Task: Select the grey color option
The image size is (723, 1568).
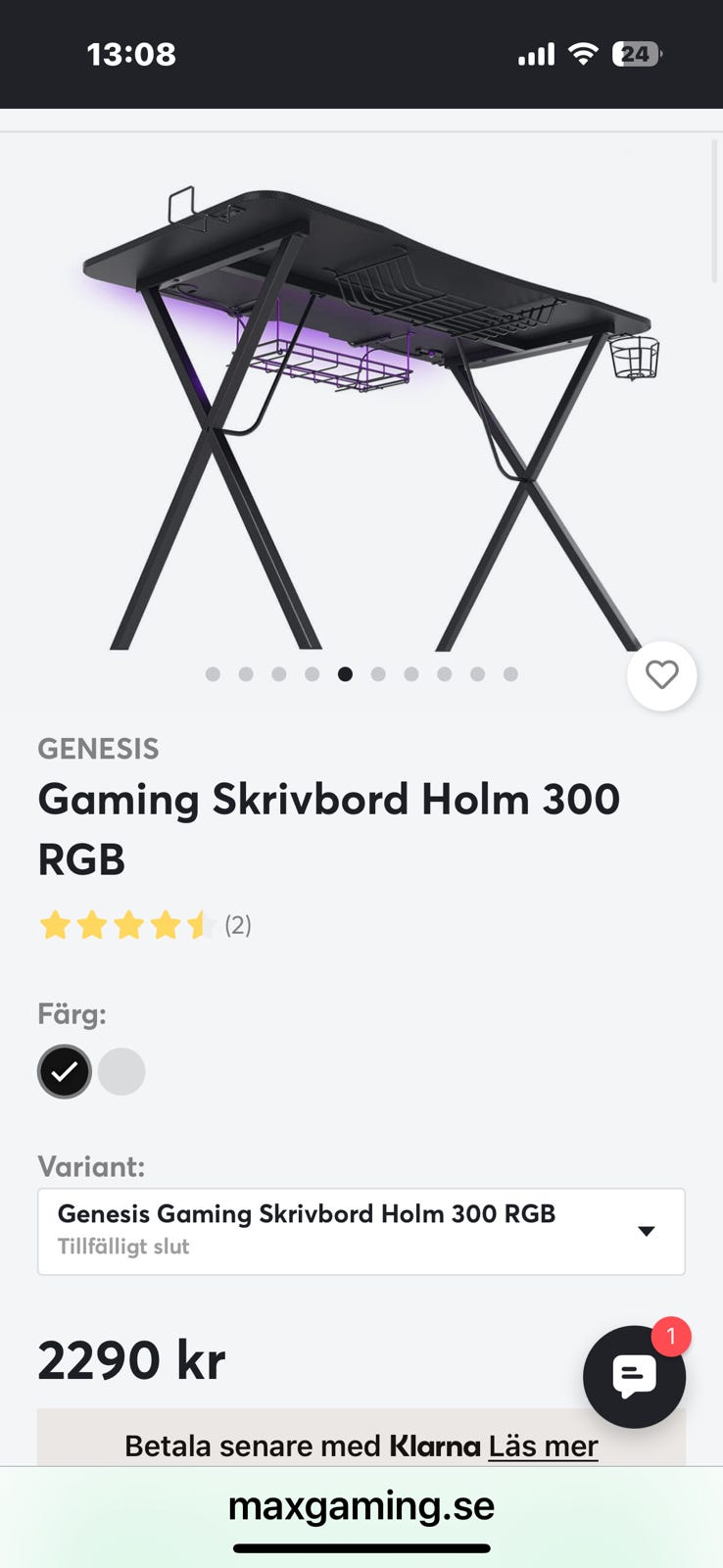Action: [121, 1071]
